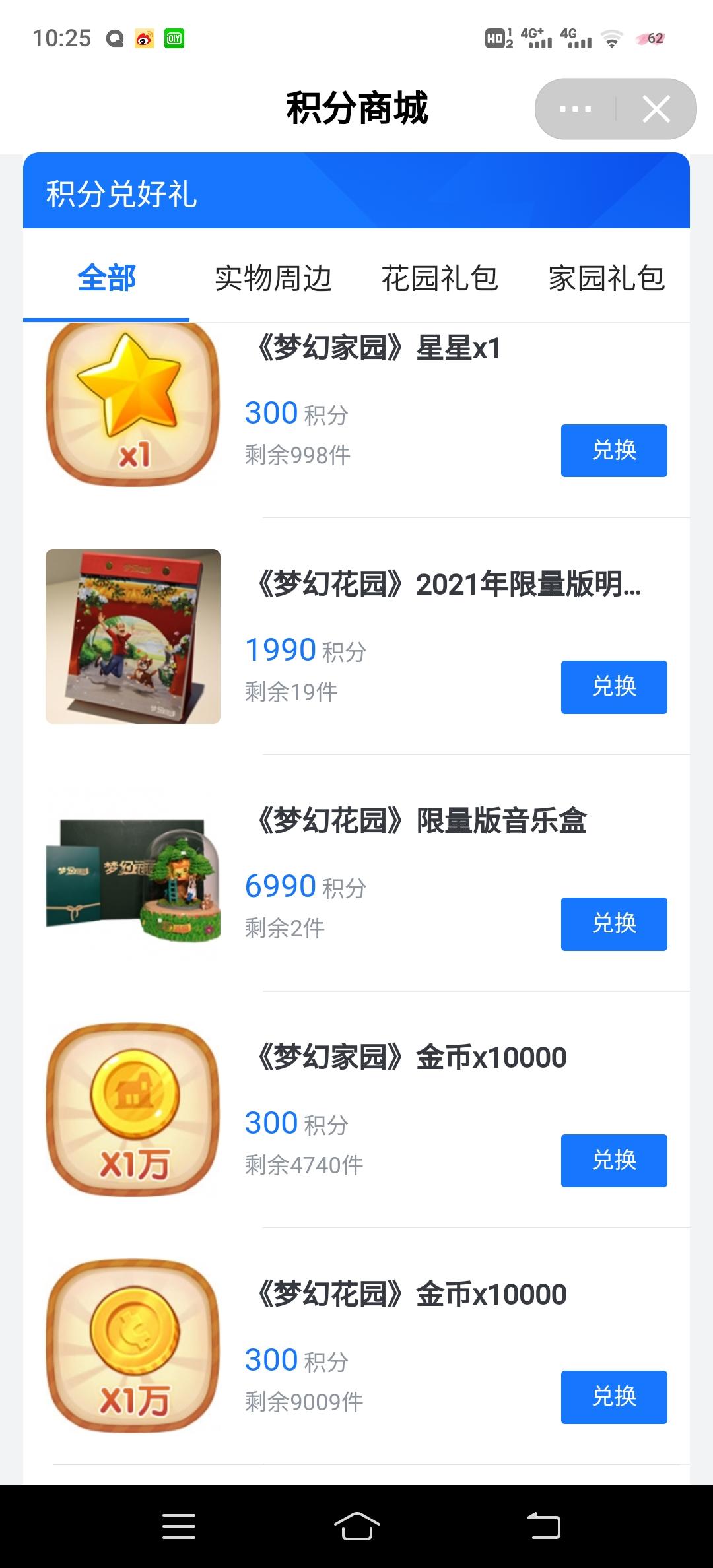Redeem the 限量版音乐盒 for 6990 积分
Screen dimensions: 713x1568
[614, 924]
